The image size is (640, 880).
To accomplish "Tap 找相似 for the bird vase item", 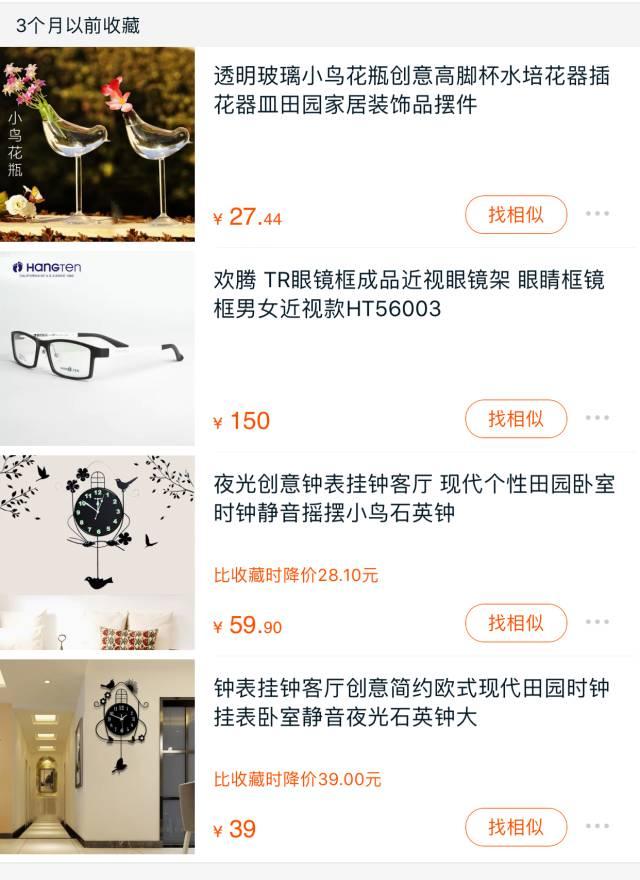I will 516,215.
